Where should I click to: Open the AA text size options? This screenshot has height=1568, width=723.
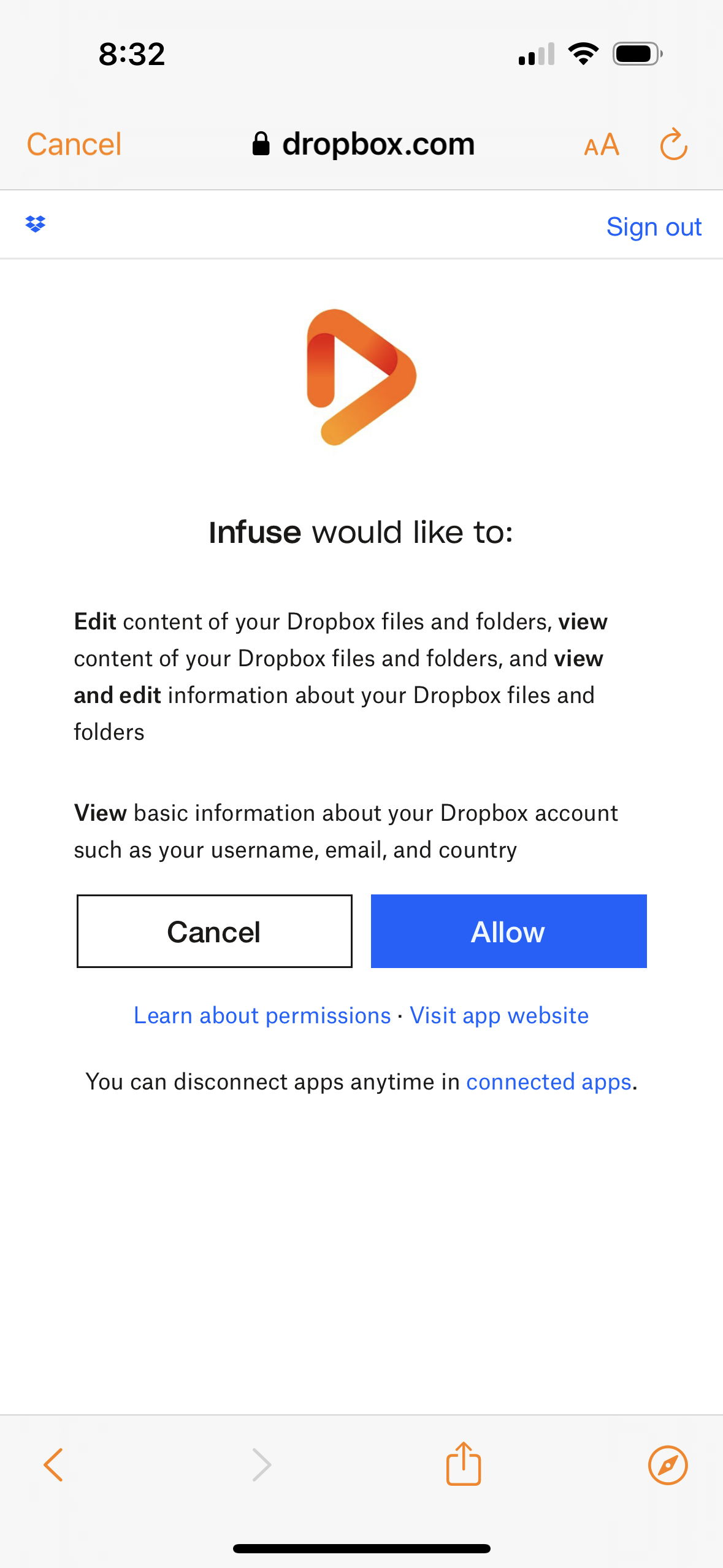(601, 146)
